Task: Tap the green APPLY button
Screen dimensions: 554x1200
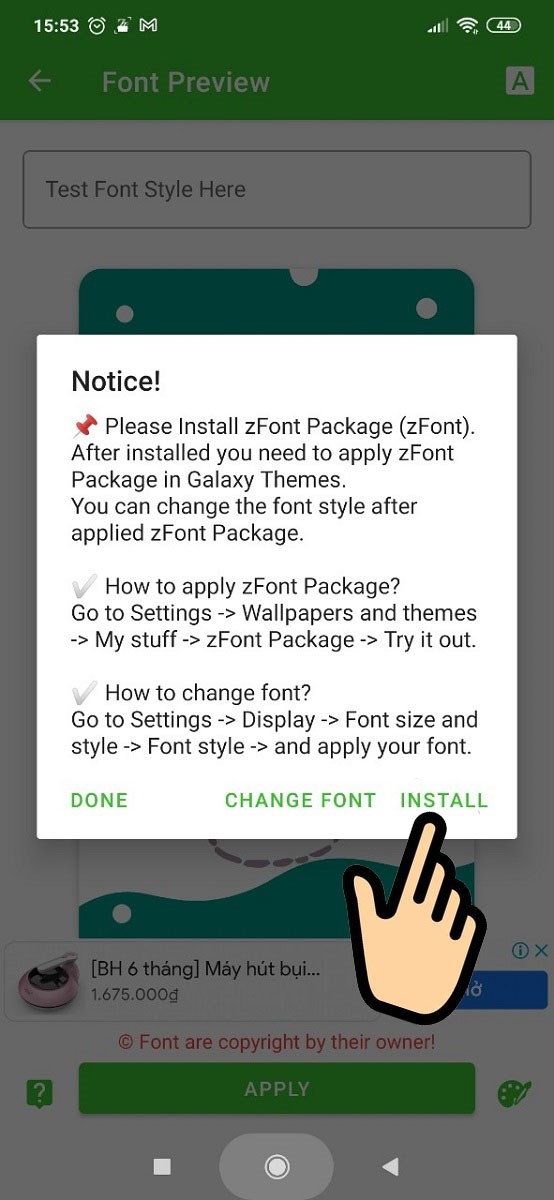Action: (277, 1089)
